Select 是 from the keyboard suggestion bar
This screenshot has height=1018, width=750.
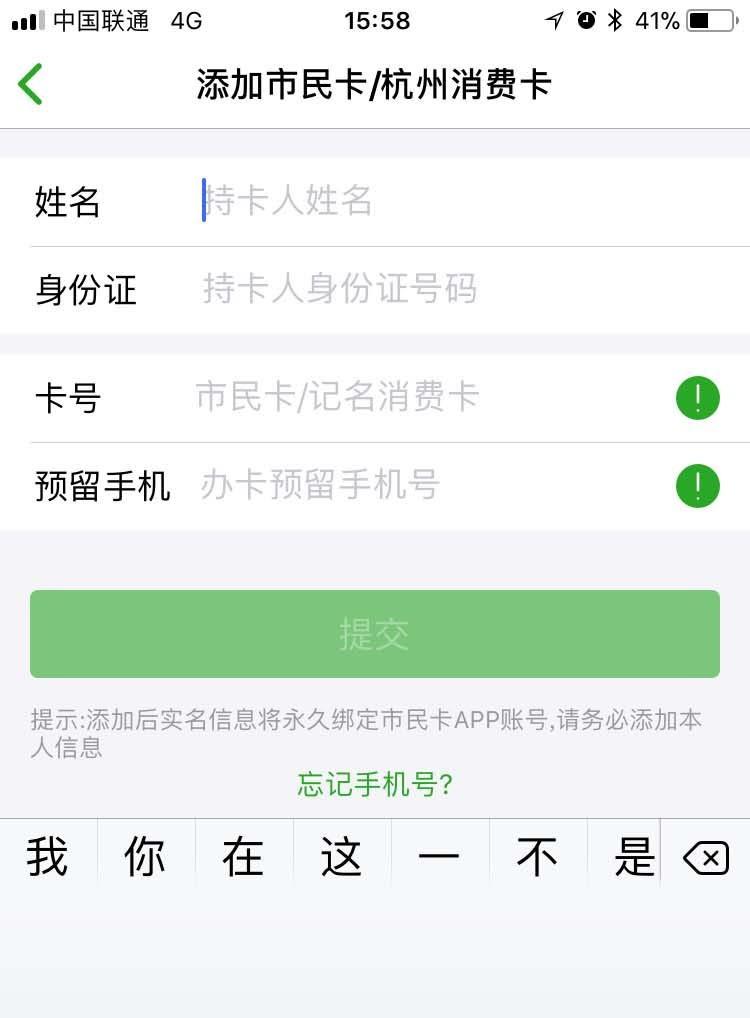tap(633, 856)
